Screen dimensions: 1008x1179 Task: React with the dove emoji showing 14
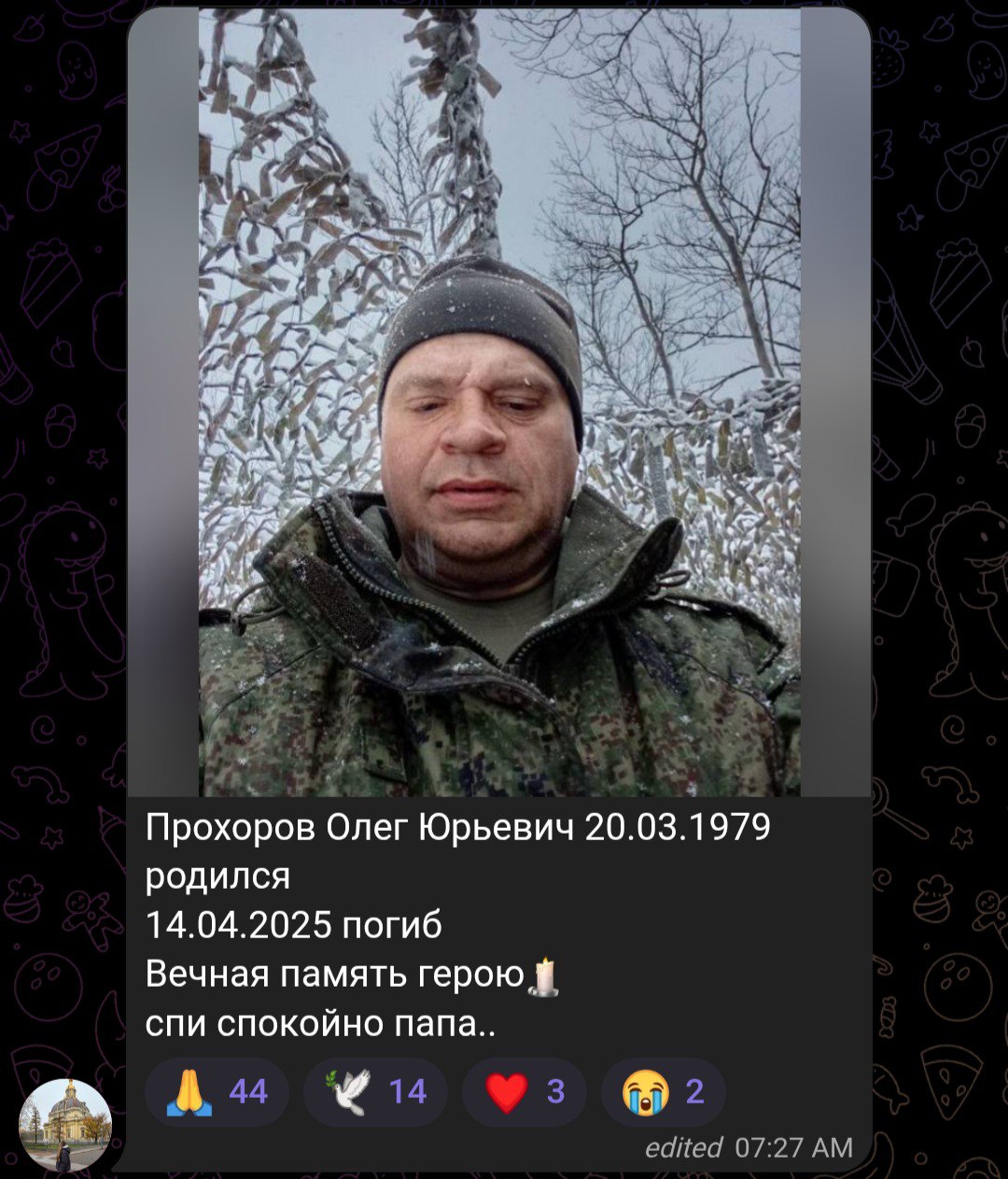point(375,1091)
